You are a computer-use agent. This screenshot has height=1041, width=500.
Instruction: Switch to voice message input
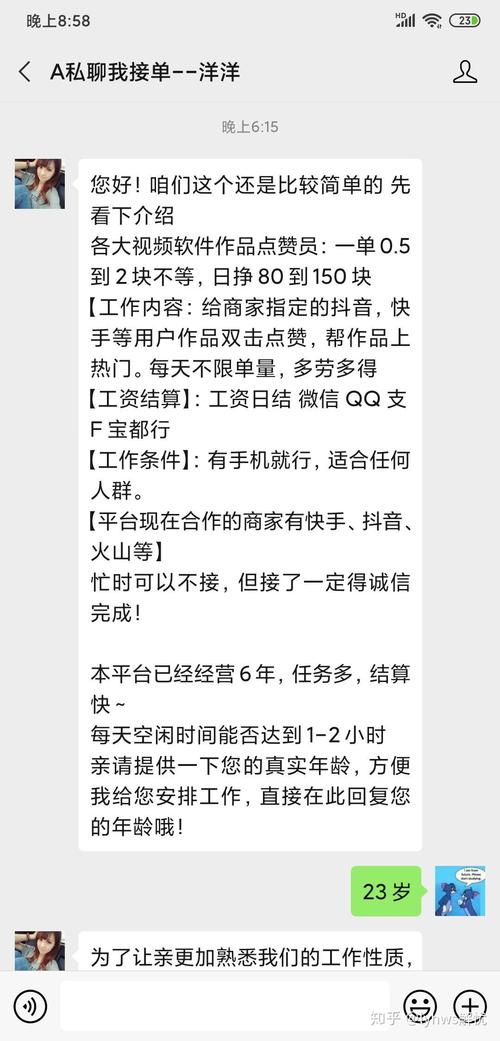click(x=30, y=1006)
